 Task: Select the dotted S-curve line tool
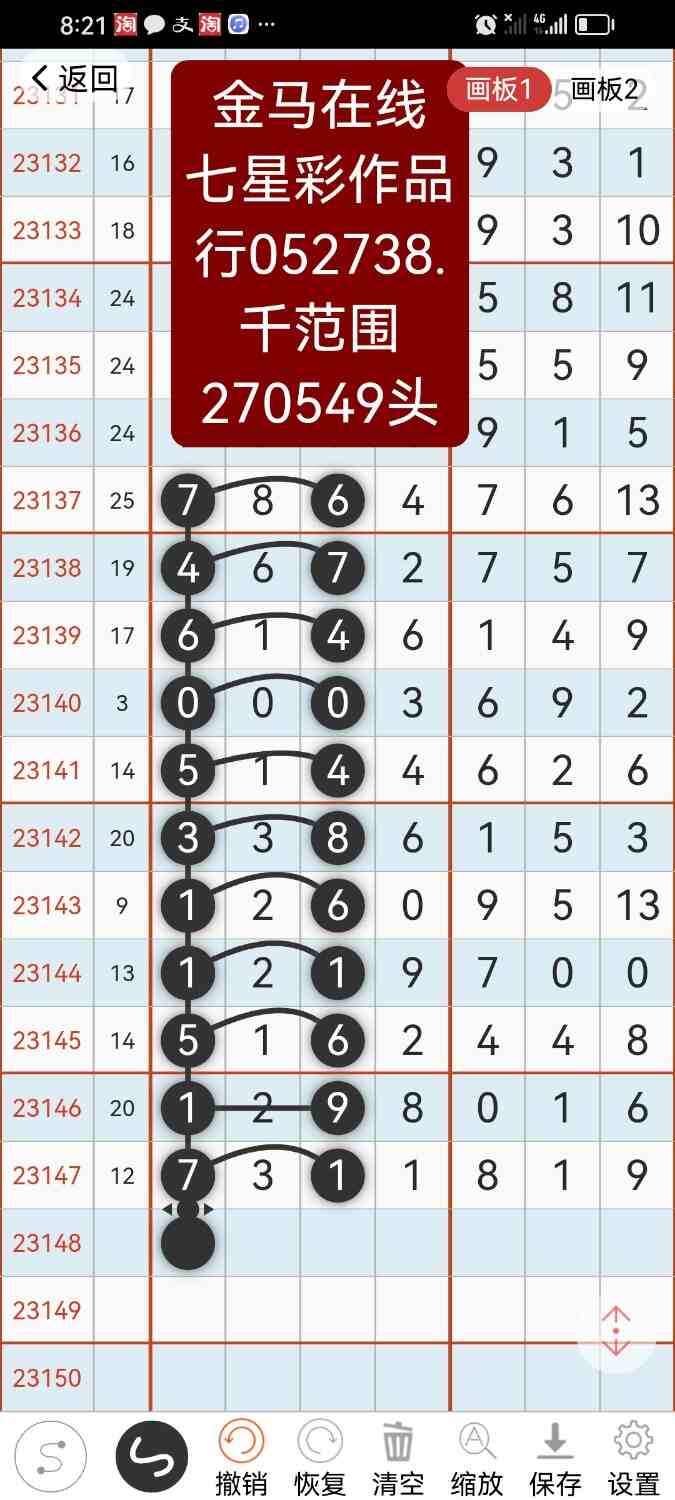pyautogui.click(x=50, y=1457)
